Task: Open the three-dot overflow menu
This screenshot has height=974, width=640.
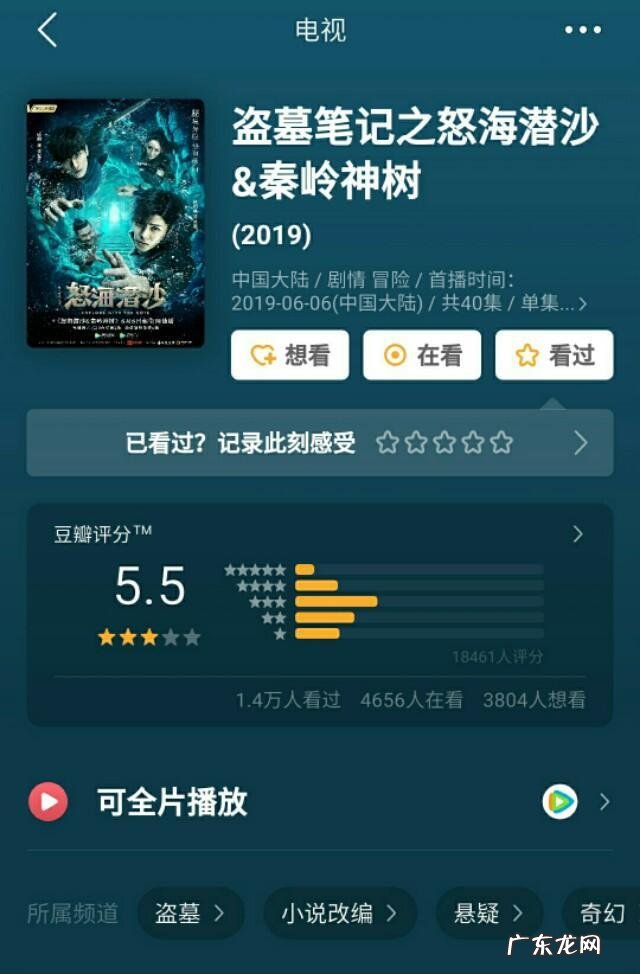Action: [583, 30]
